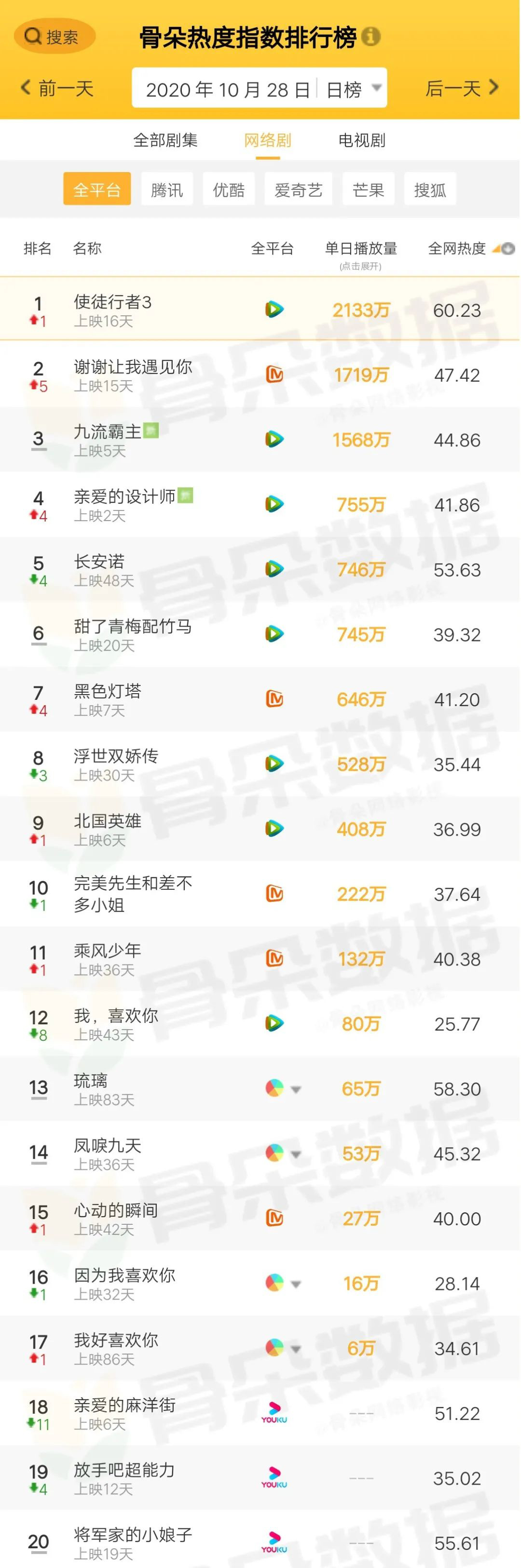The image size is (521, 1568).
Task: Filter by the 优酷 platform
Action: (229, 190)
